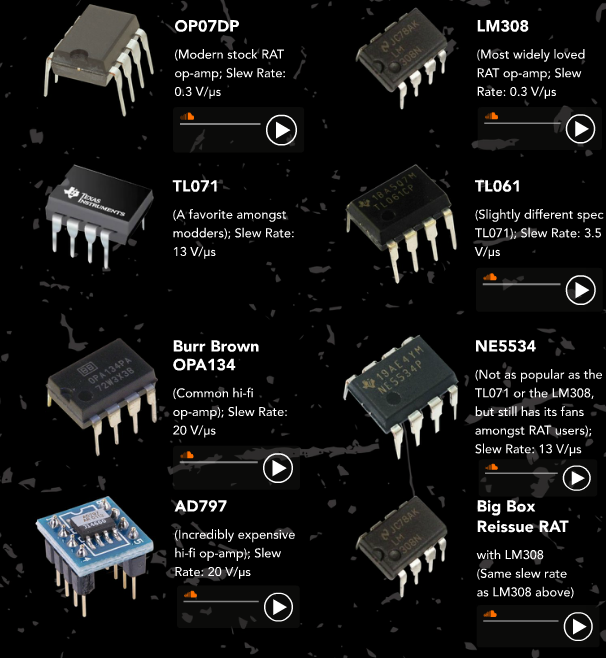Start the TL061 sound clip
The width and height of the screenshot is (608, 658).
tap(580, 290)
